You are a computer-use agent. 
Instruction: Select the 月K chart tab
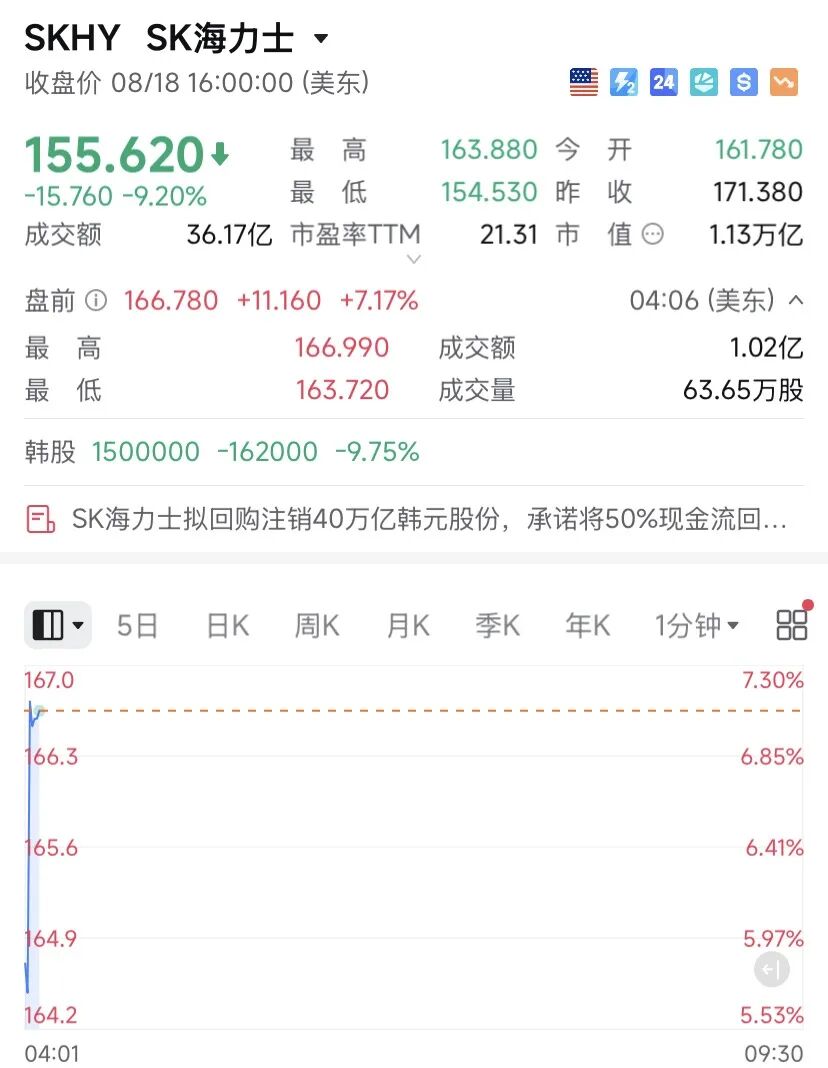coord(408,625)
